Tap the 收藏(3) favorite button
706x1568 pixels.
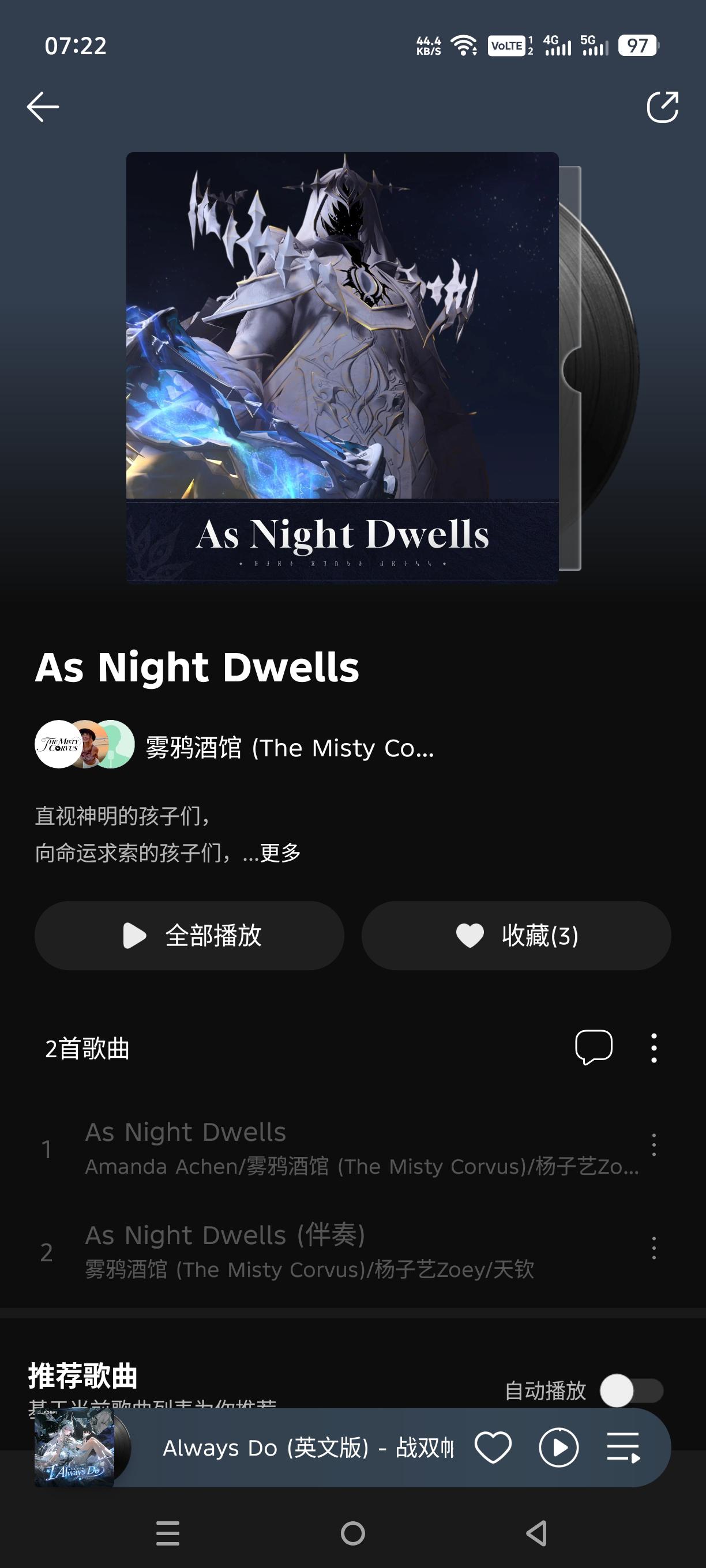(x=516, y=935)
